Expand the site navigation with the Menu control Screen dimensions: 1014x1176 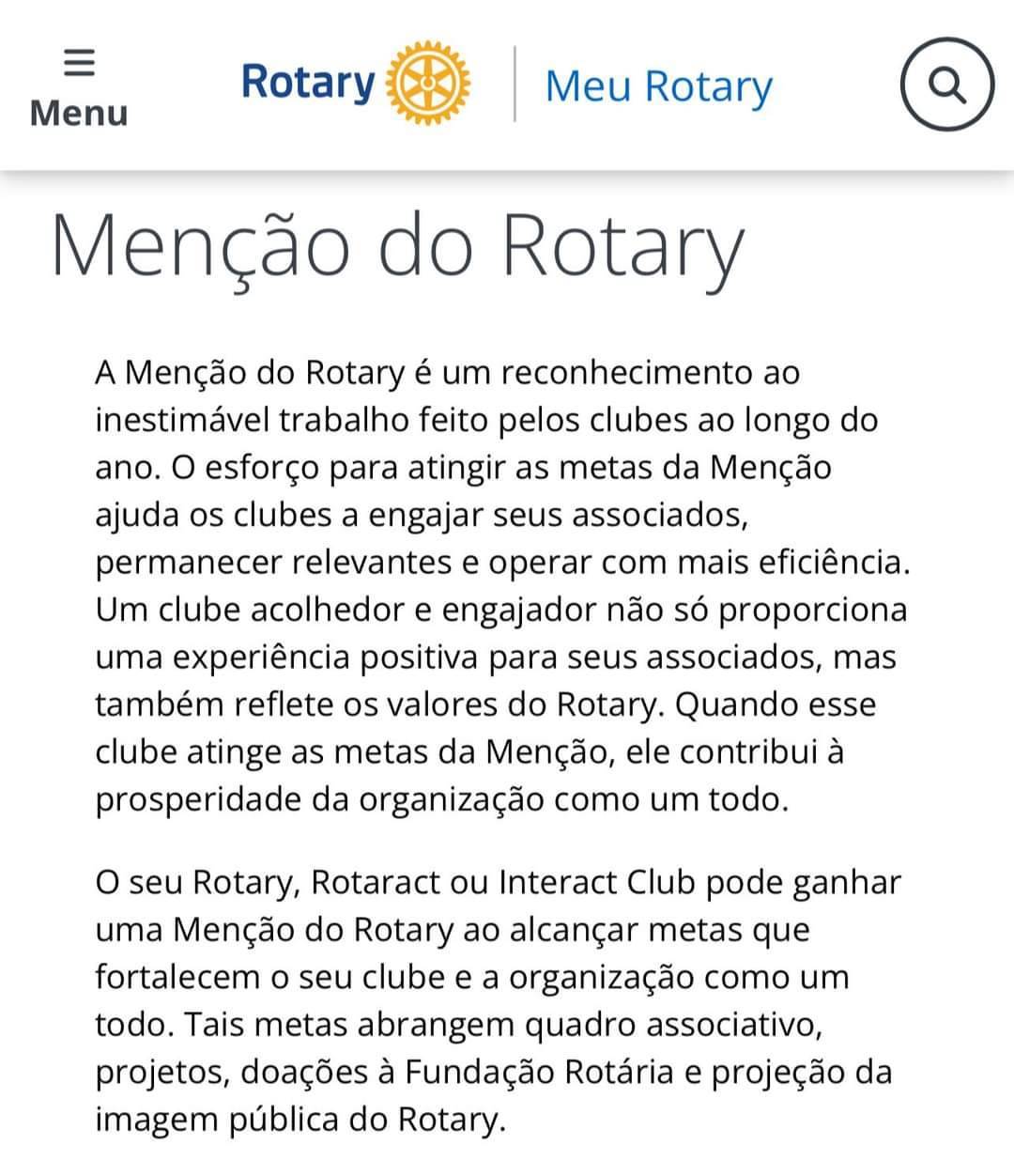click(80, 85)
